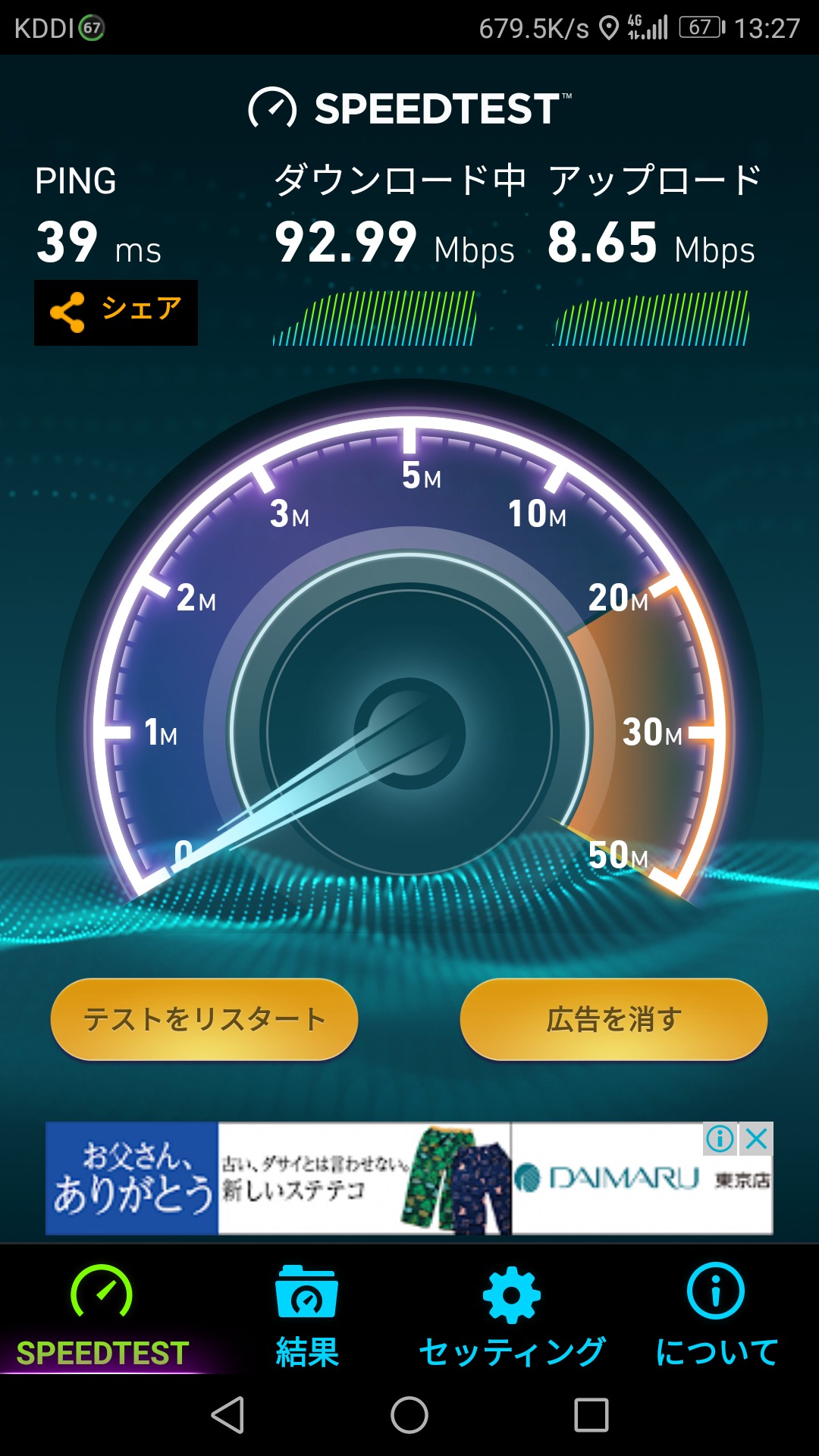This screenshot has width=819, height=1456.
Task: Remove ads via 広告を消す button
Action: point(613,1018)
